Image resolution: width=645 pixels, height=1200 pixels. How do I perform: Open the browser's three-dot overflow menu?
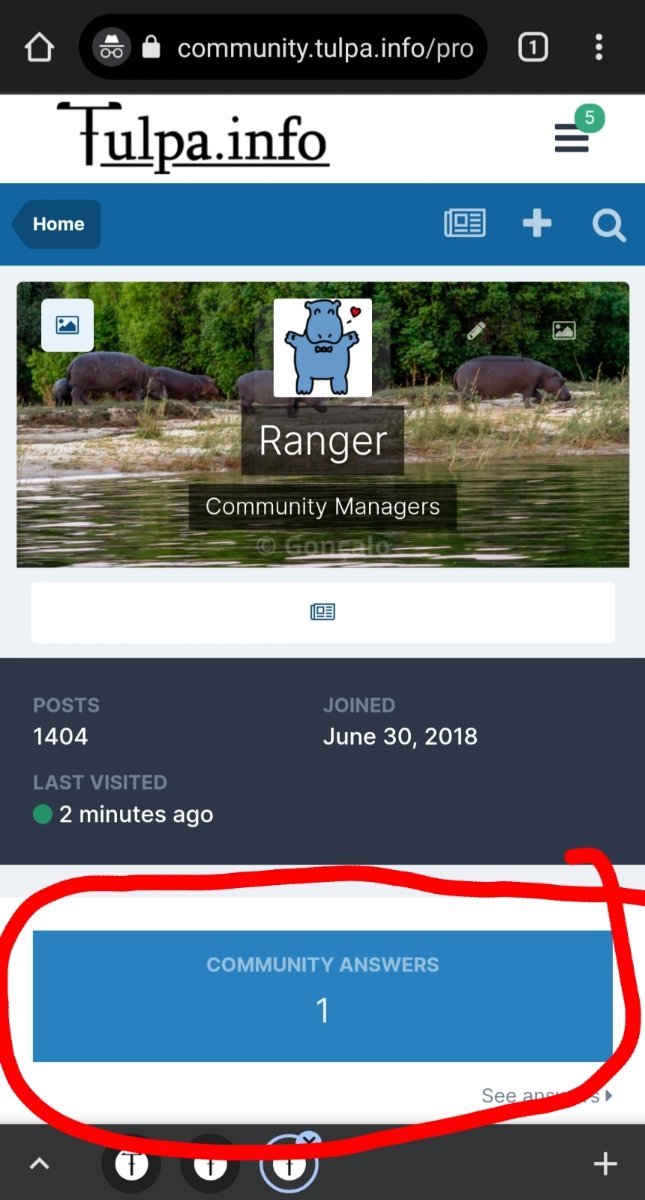pos(599,47)
